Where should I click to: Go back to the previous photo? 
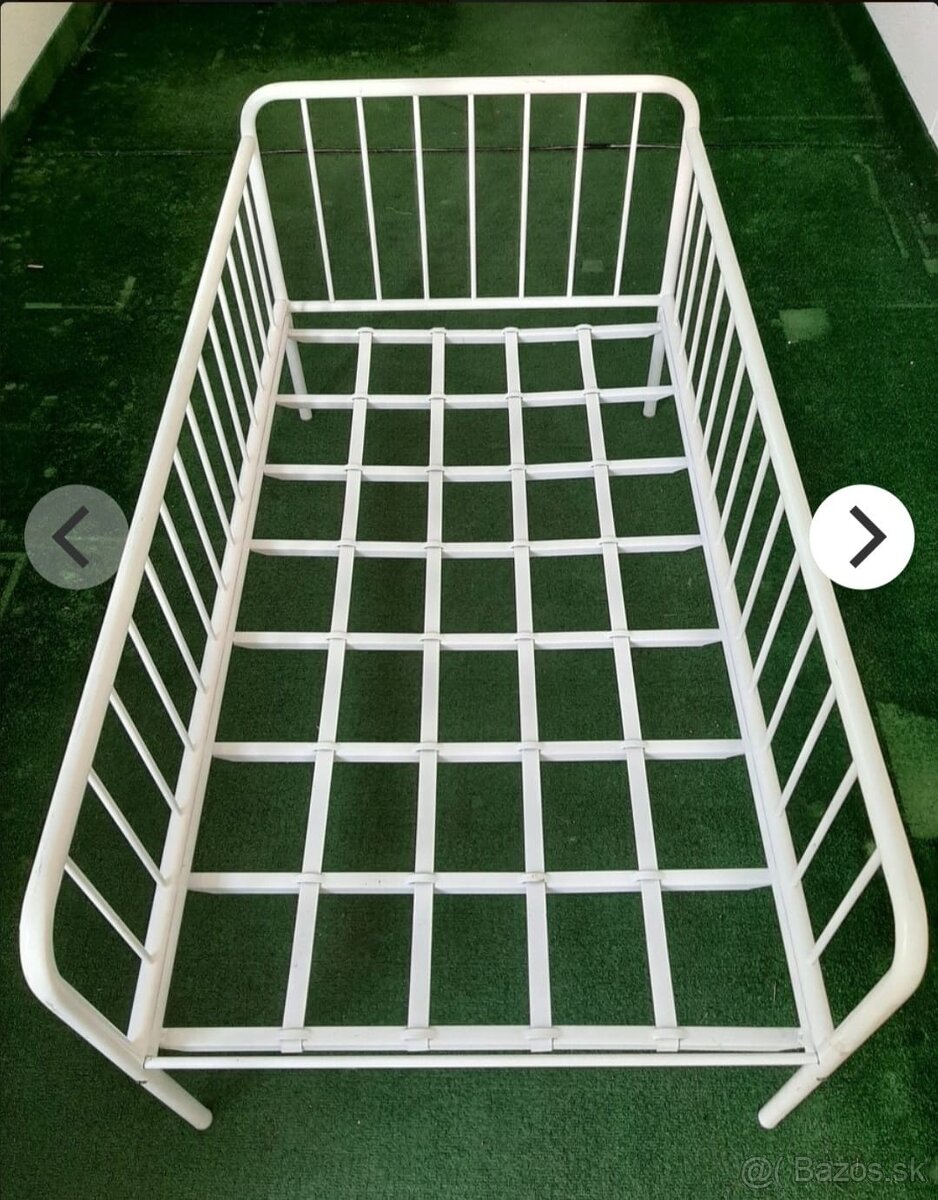pos(76,537)
